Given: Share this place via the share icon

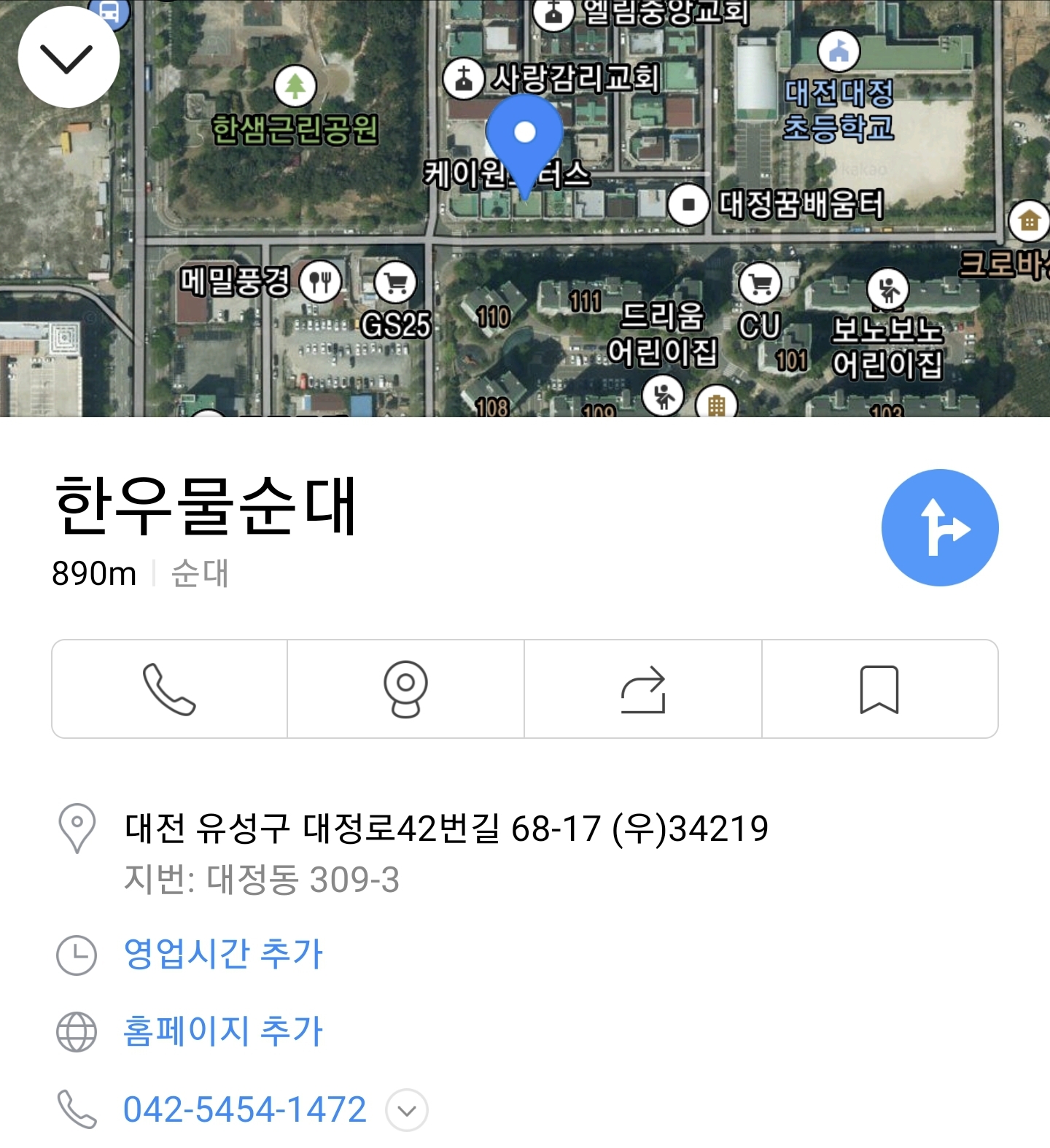Looking at the screenshot, I should point(643,689).
